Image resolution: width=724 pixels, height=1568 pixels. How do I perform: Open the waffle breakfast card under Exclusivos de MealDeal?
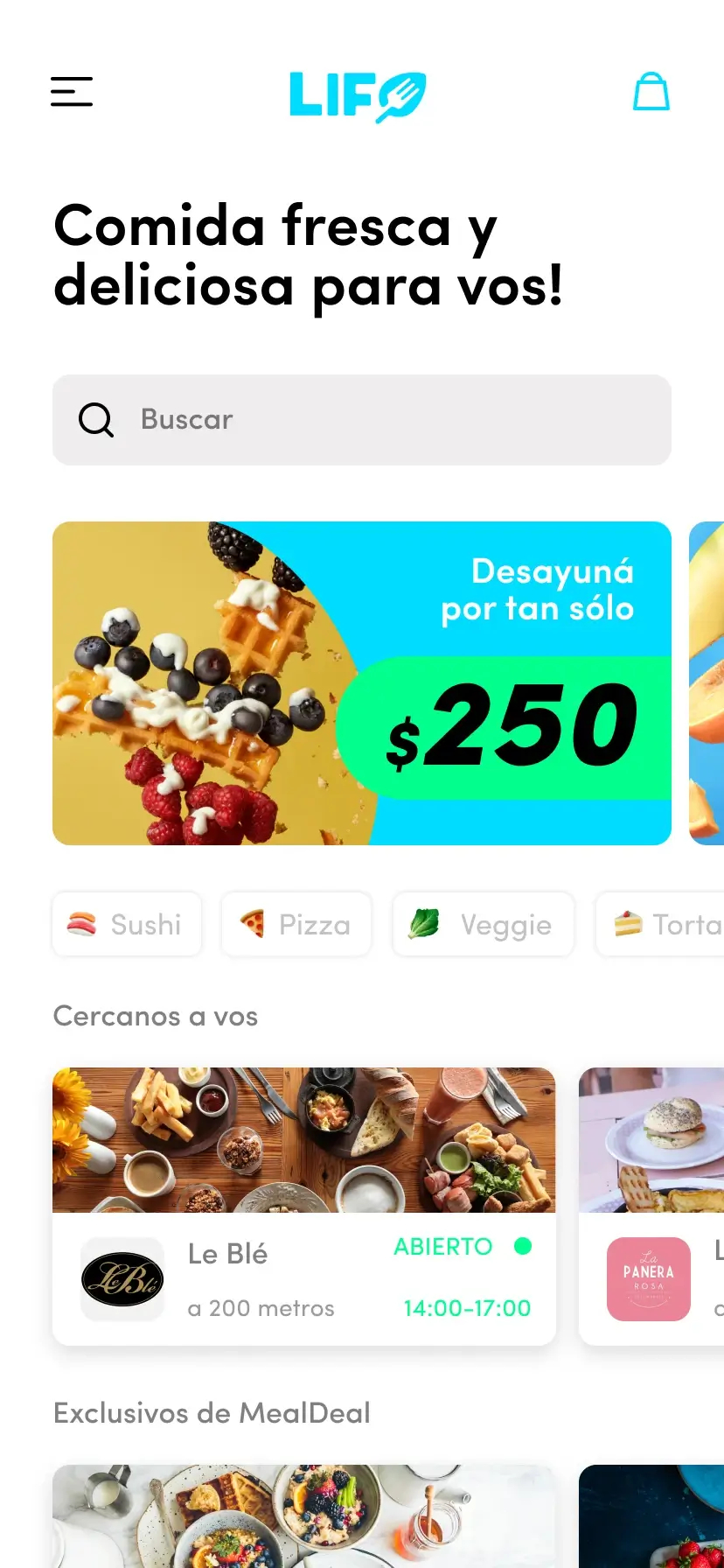tap(303, 1515)
